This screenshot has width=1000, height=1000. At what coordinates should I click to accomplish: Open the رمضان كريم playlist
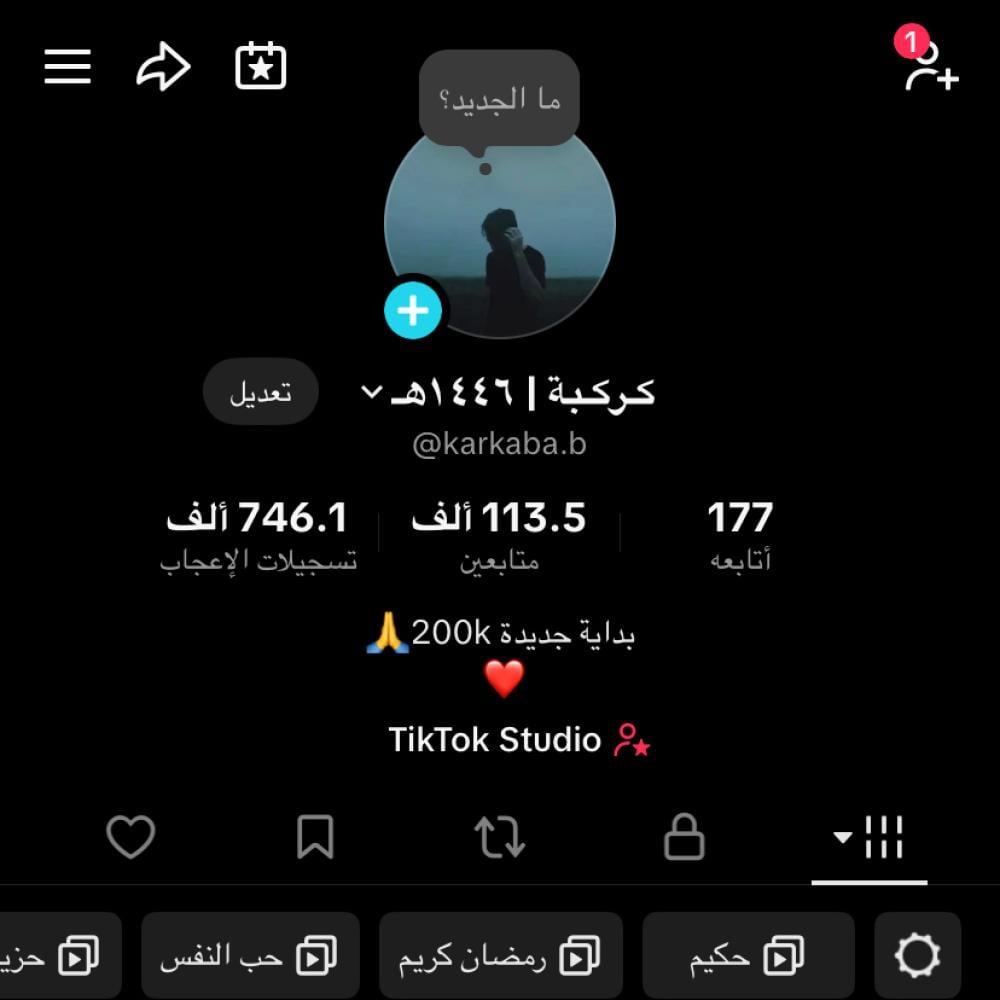(x=500, y=957)
